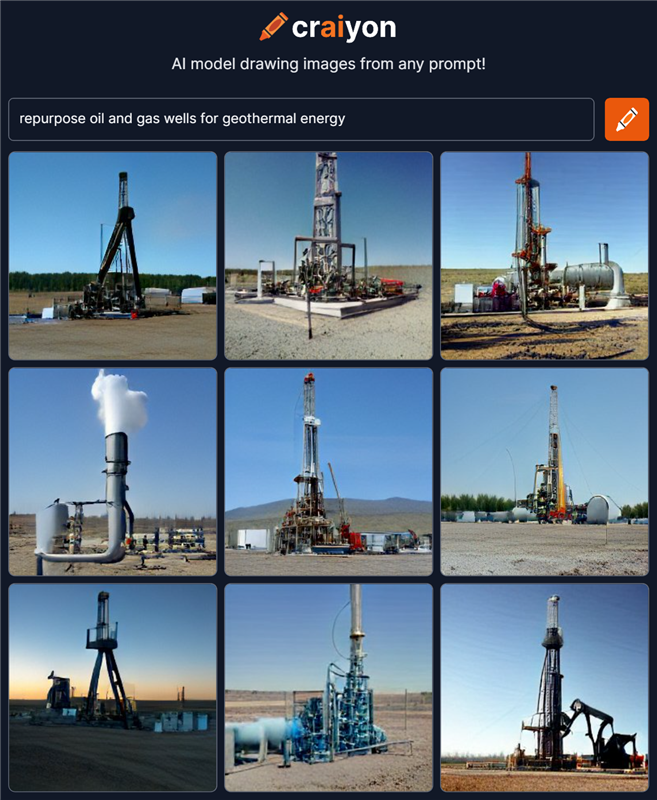657x800 pixels.
Task: Open the image of the steam-venting pipe
Action: (x=113, y=471)
